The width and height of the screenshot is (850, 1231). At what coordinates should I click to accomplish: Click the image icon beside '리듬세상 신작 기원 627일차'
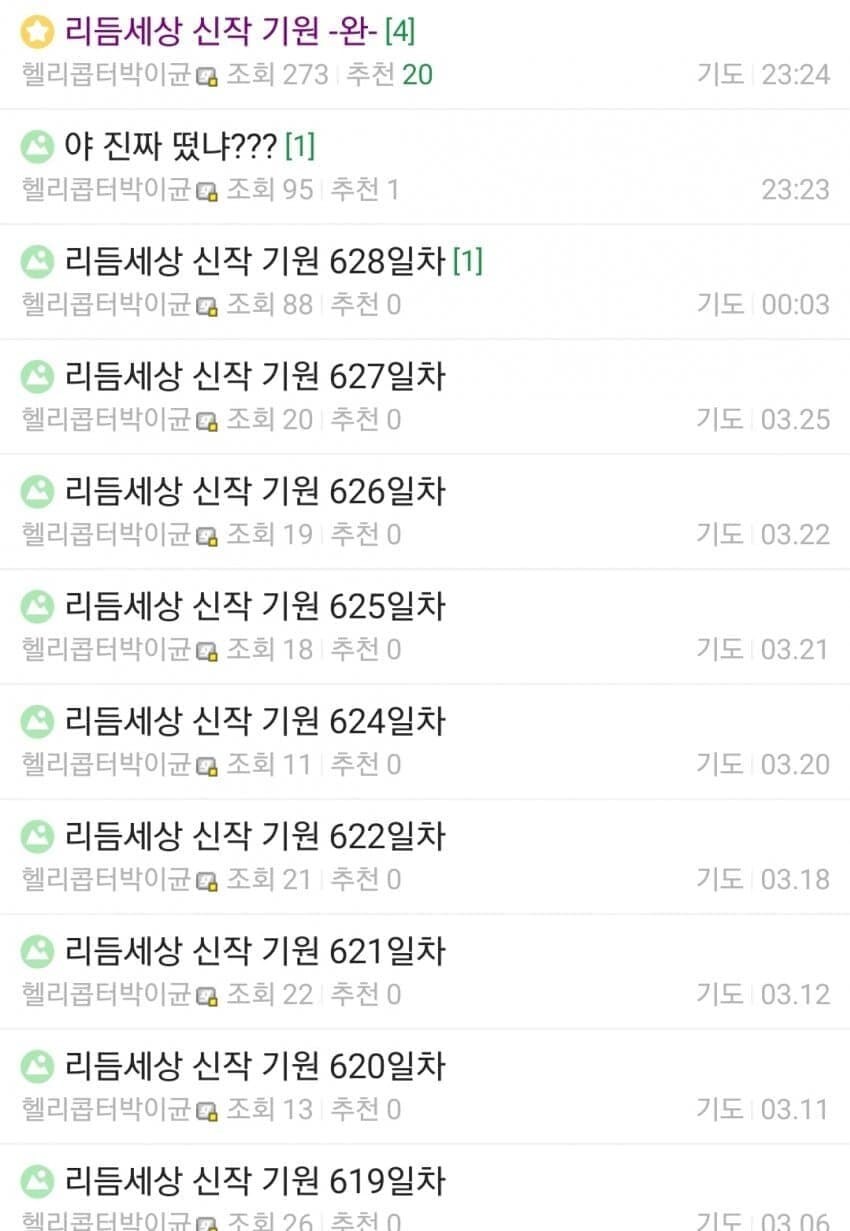click(36, 377)
